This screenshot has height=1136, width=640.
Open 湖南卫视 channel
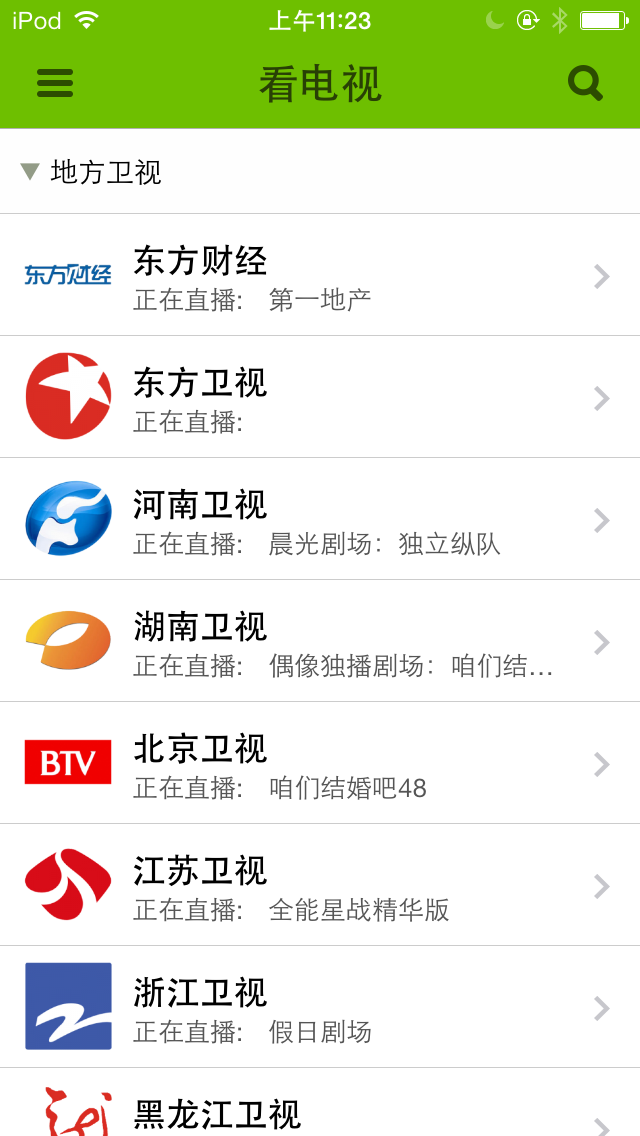[x=320, y=641]
